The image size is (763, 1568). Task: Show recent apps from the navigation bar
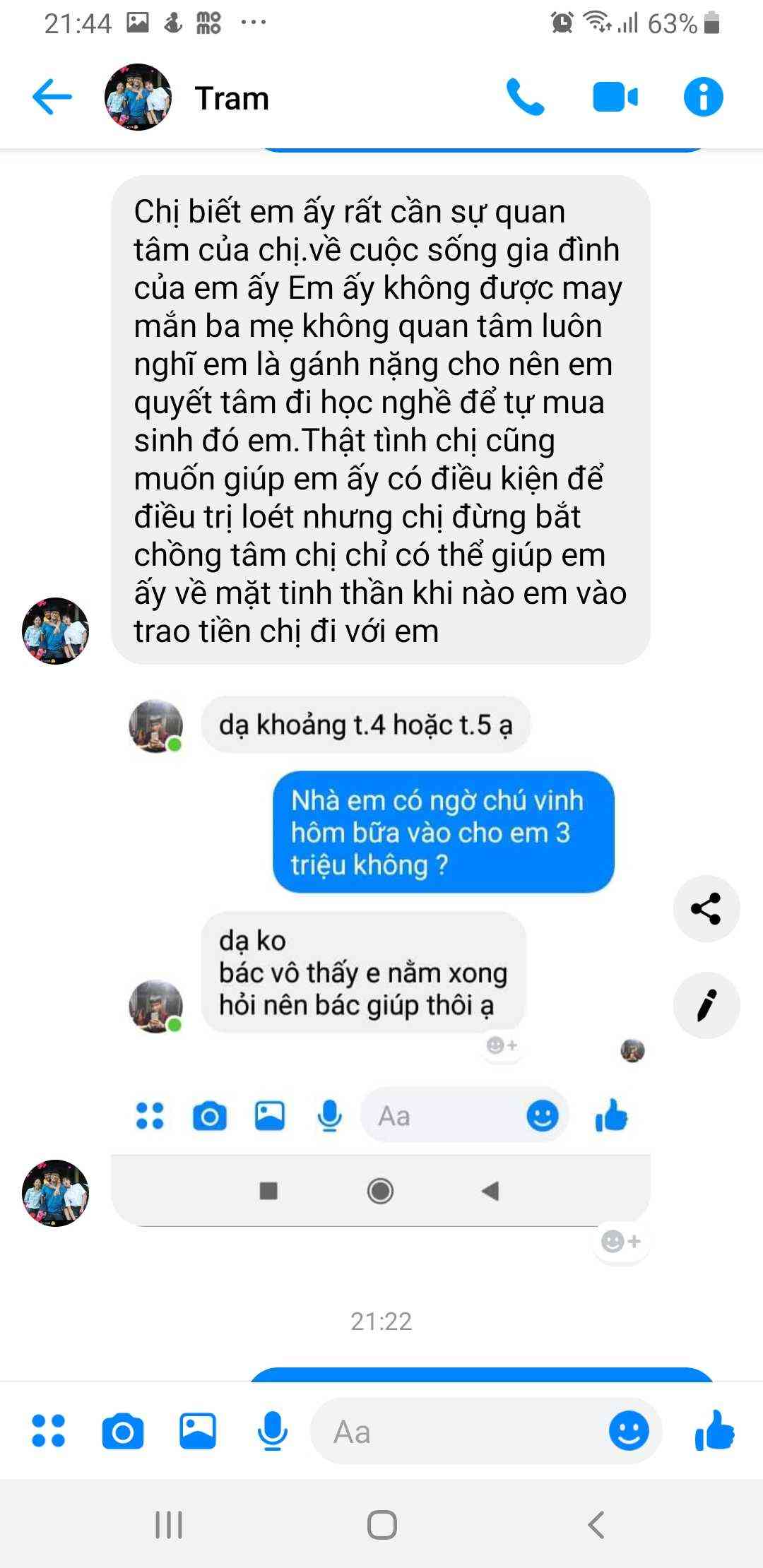point(168,1525)
